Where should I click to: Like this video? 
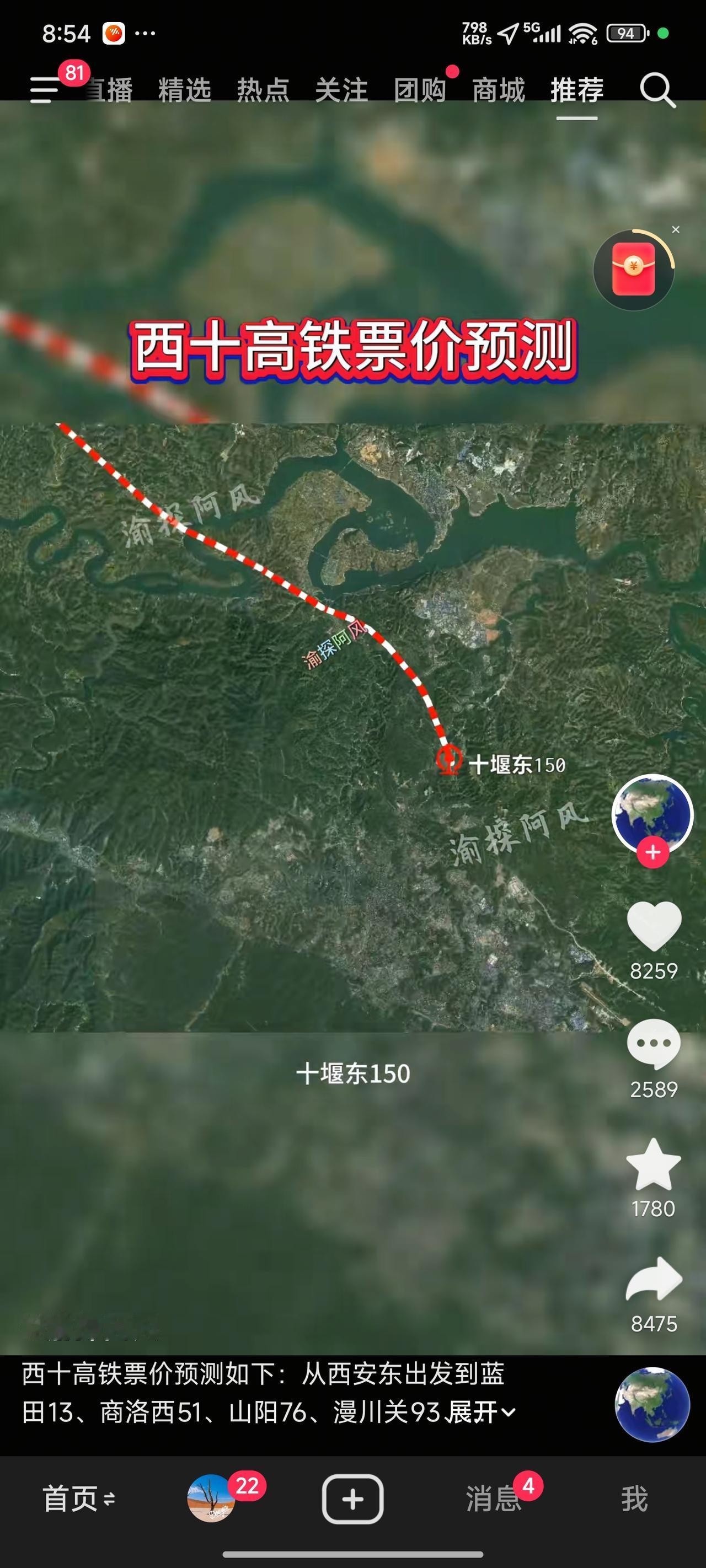point(654,926)
